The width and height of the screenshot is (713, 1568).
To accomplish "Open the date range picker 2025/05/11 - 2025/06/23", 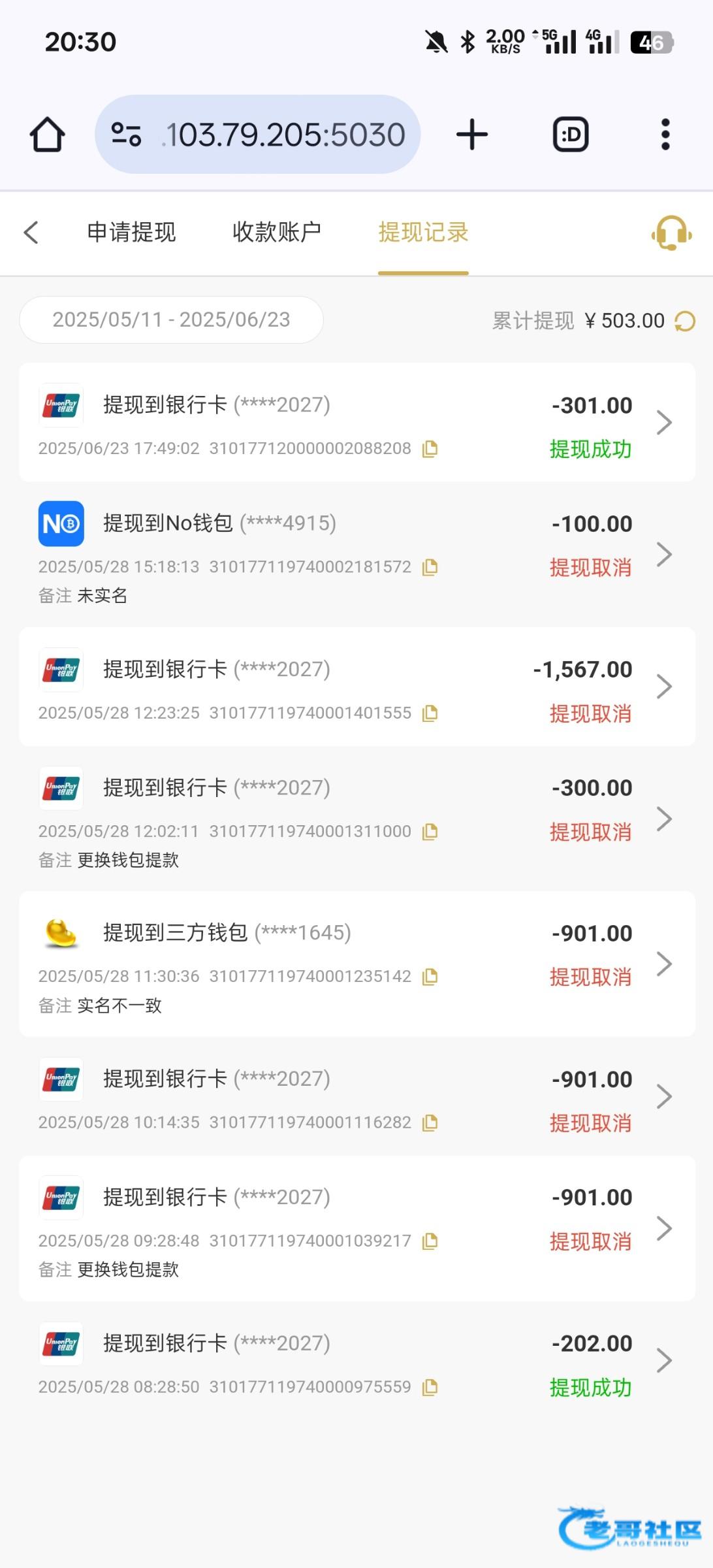I will (171, 319).
